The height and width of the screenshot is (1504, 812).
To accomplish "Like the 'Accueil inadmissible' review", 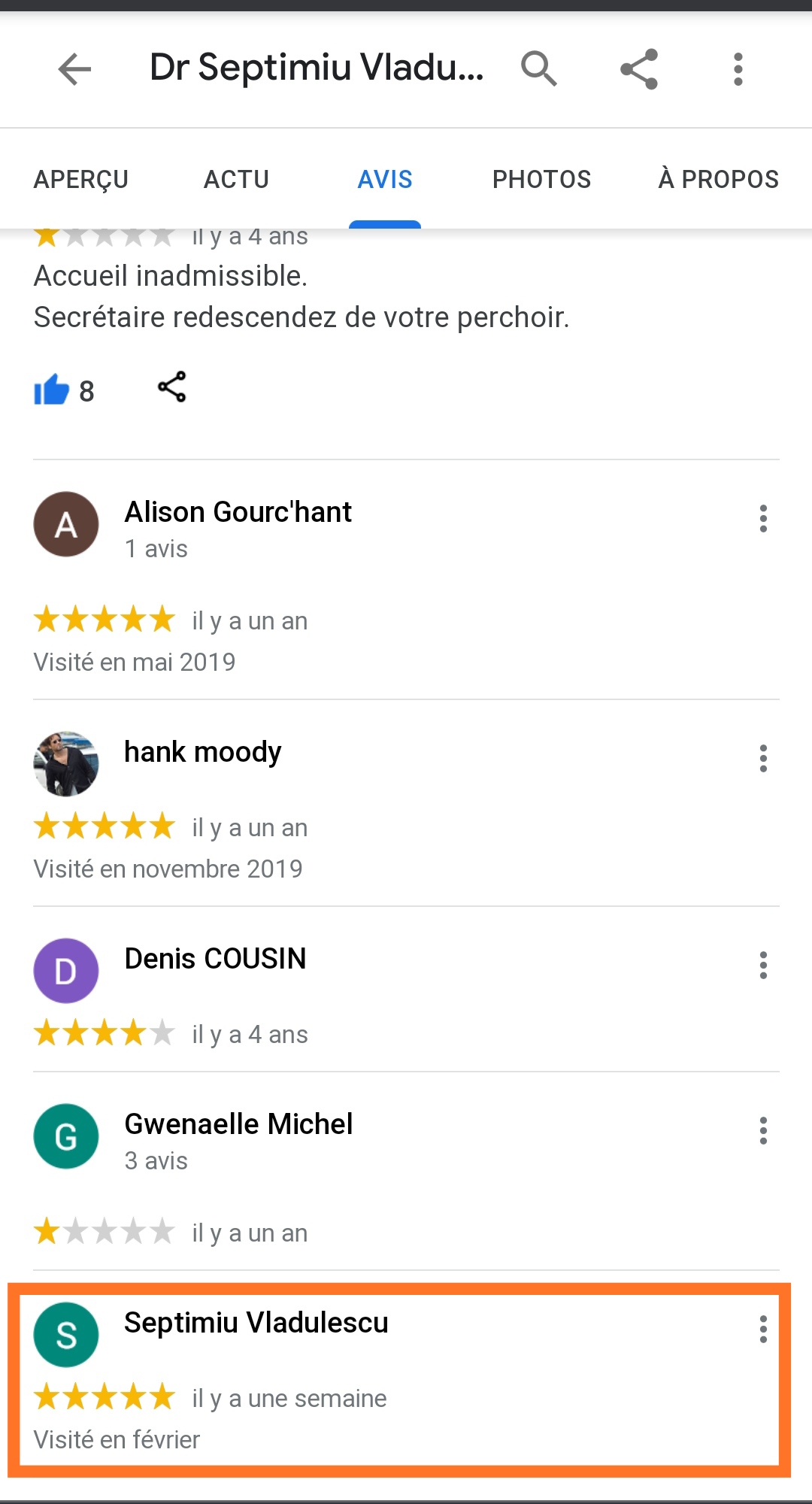I will tap(52, 390).
